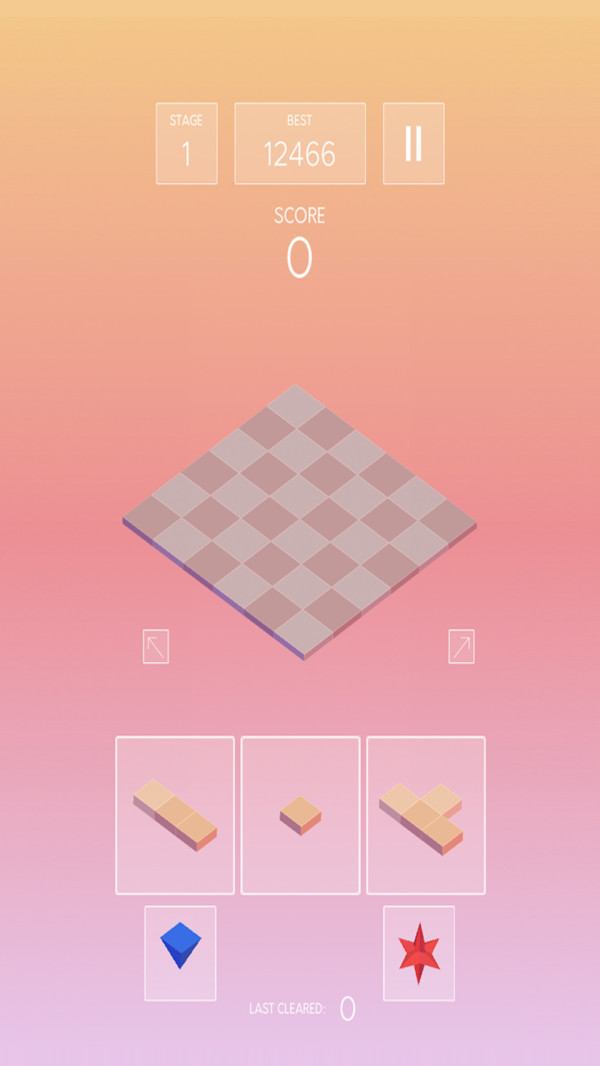This screenshot has width=600, height=1066.
Task: Tap the up-right arrow rotate button
Action: pos(461,647)
